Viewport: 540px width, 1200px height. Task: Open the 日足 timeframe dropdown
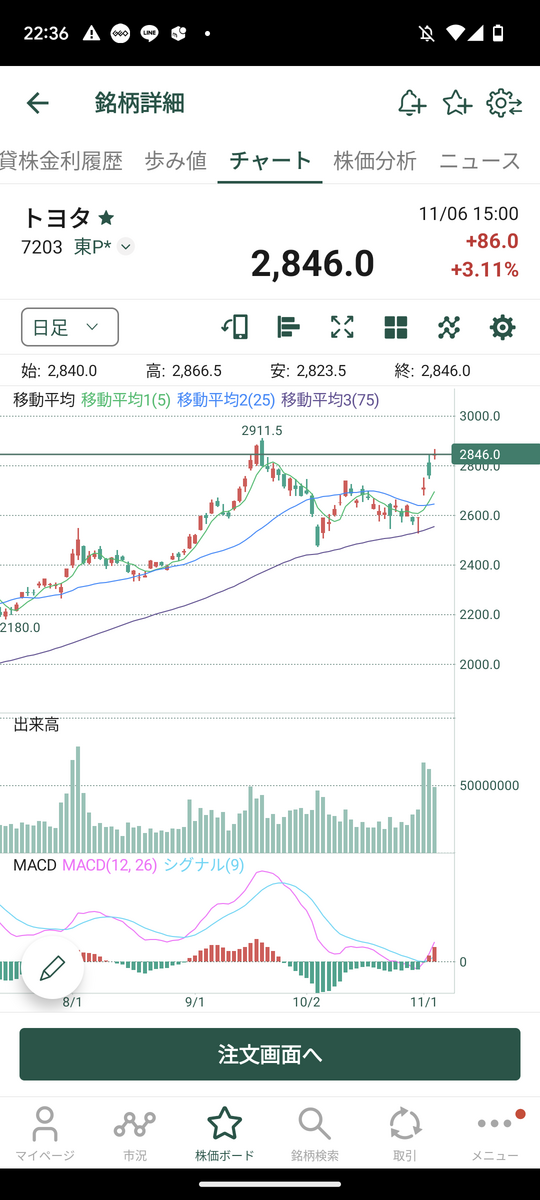pyautogui.click(x=70, y=327)
